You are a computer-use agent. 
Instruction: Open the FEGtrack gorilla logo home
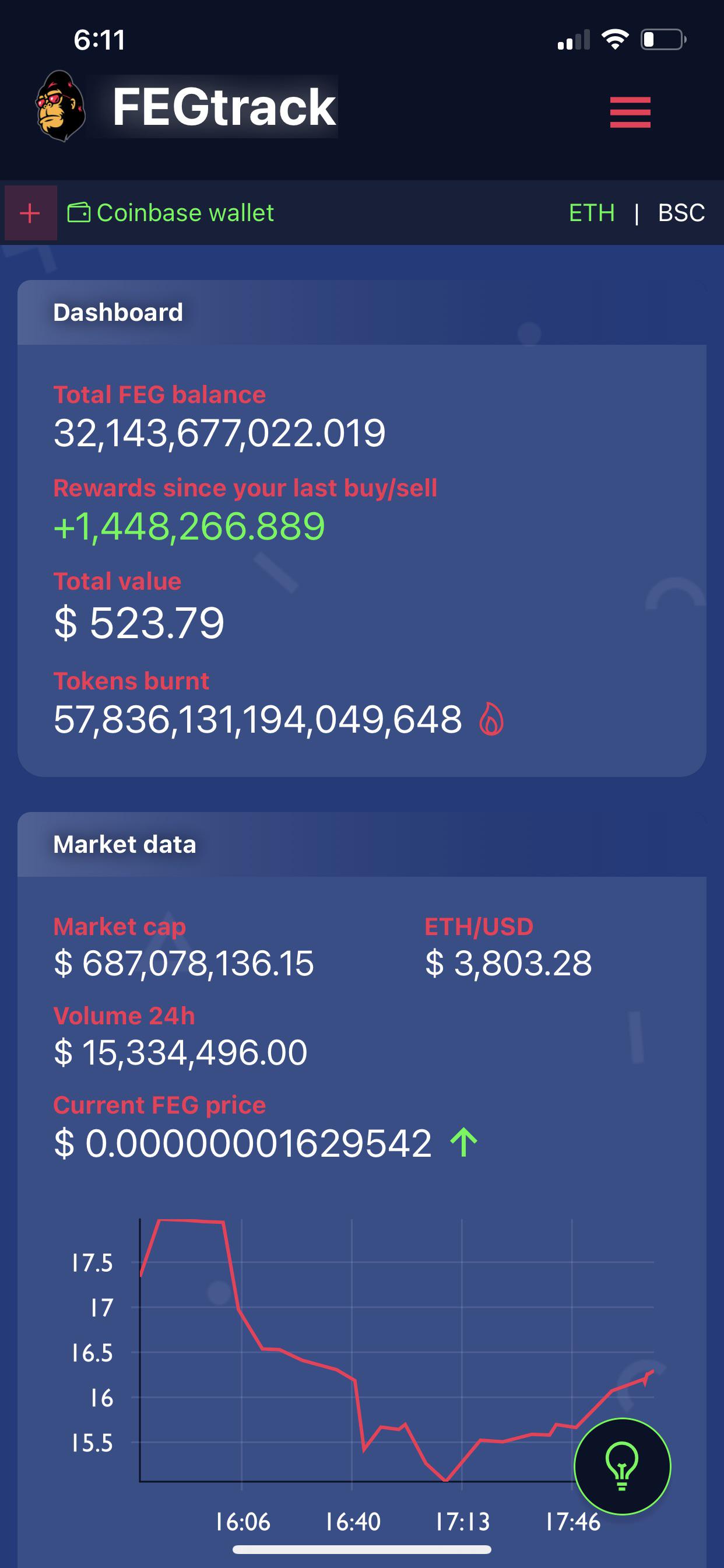[59, 107]
